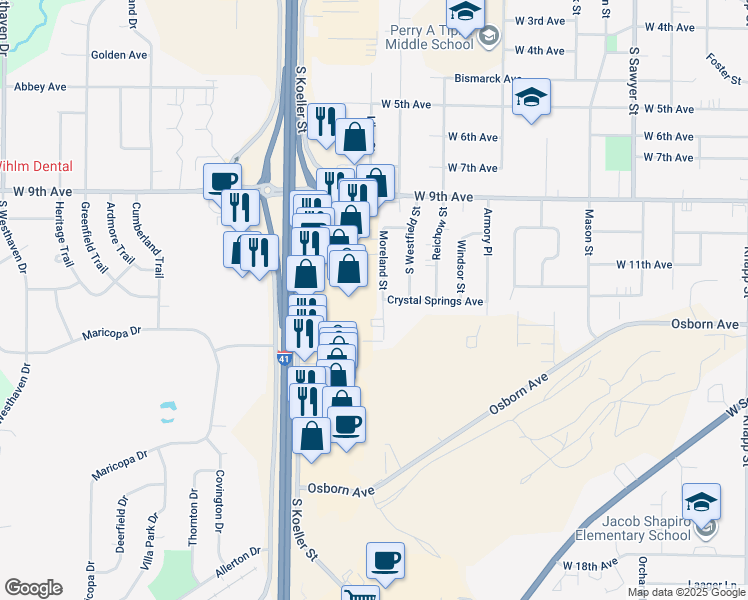Select the restaurant marker next to the I-41 shield
The width and height of the screenshot is (748, 600).
tap(303, 334)
